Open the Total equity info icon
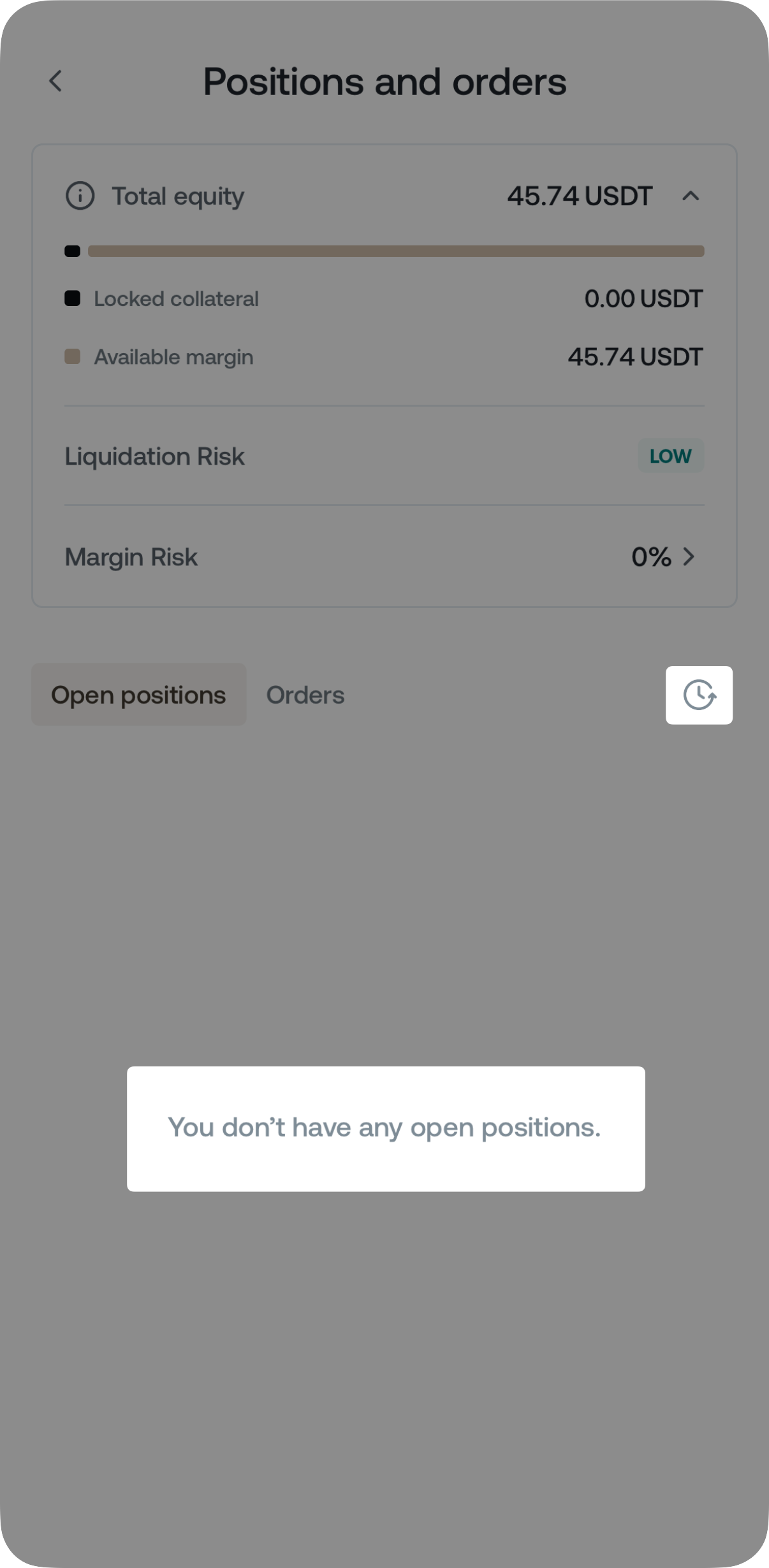Image resolution: width=769 pixels, height=1568 pixels. click(x=80, y=196)
